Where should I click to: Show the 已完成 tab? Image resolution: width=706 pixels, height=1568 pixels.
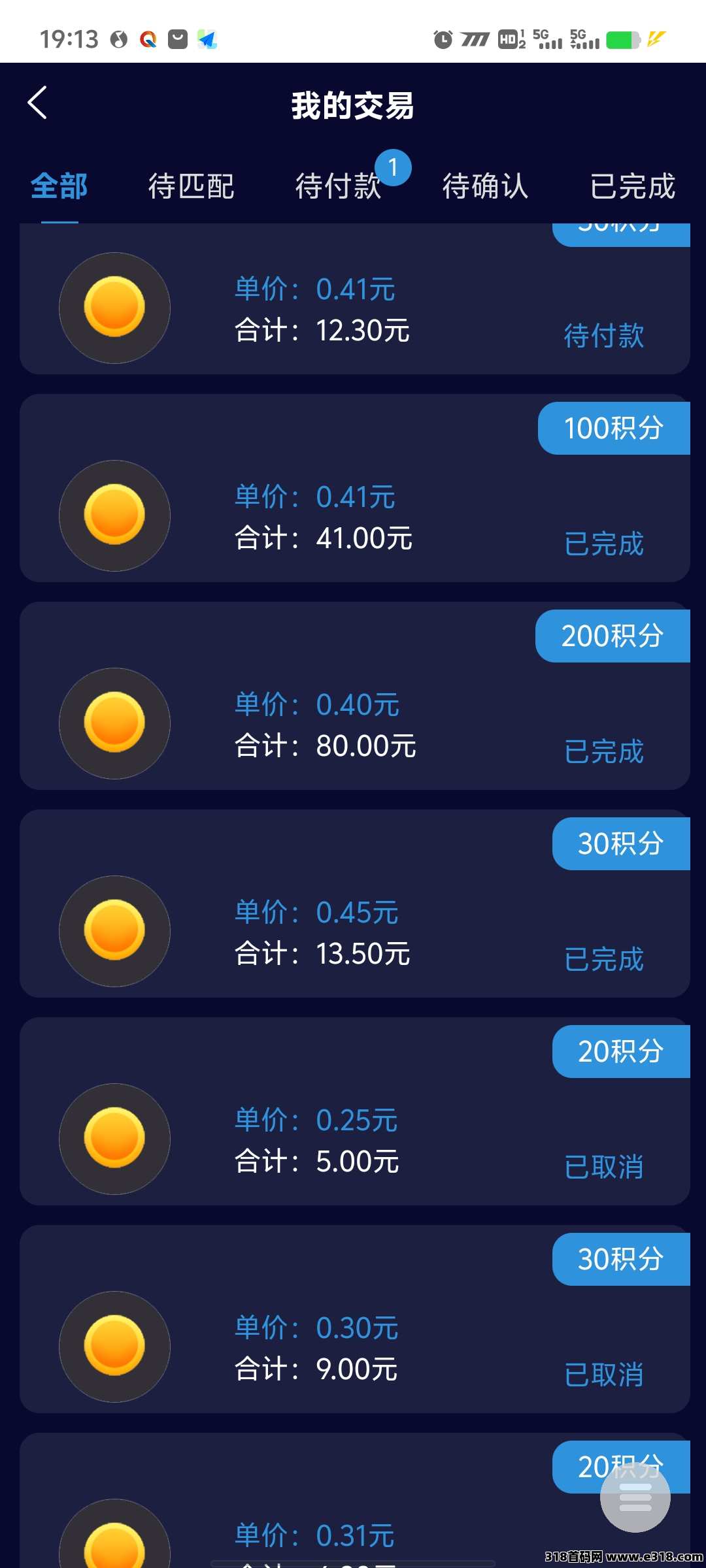click(632, 186)
